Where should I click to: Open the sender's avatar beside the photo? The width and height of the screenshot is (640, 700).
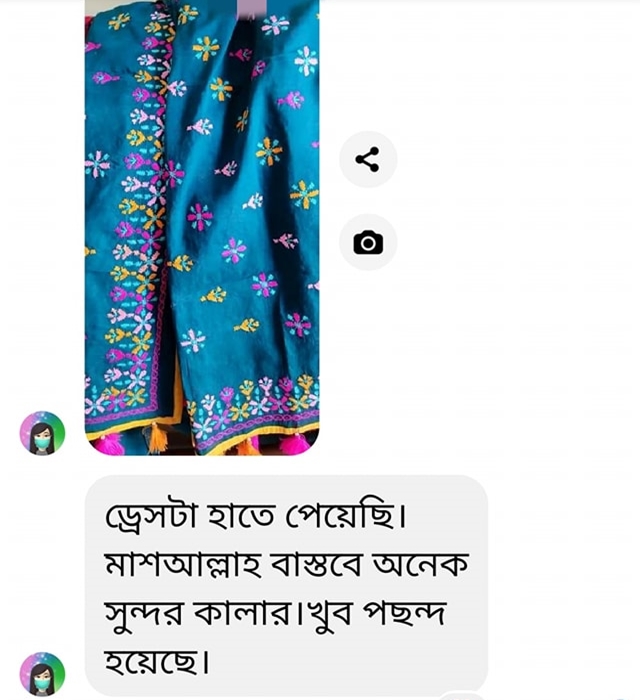tap(42, 433)
